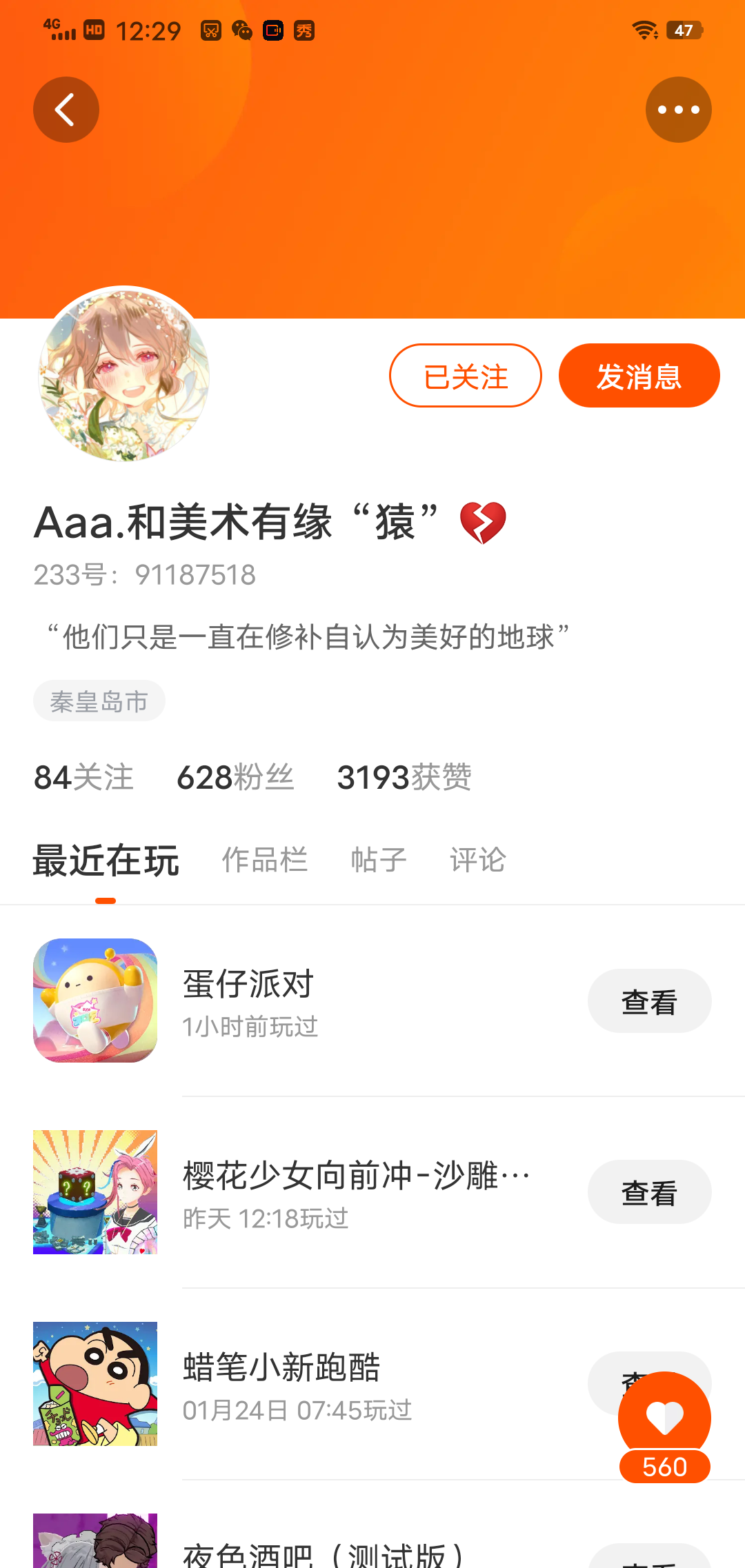Open the three-dot overflow menu
This screenshot has height=1568, width=745.
click(679, 110)
